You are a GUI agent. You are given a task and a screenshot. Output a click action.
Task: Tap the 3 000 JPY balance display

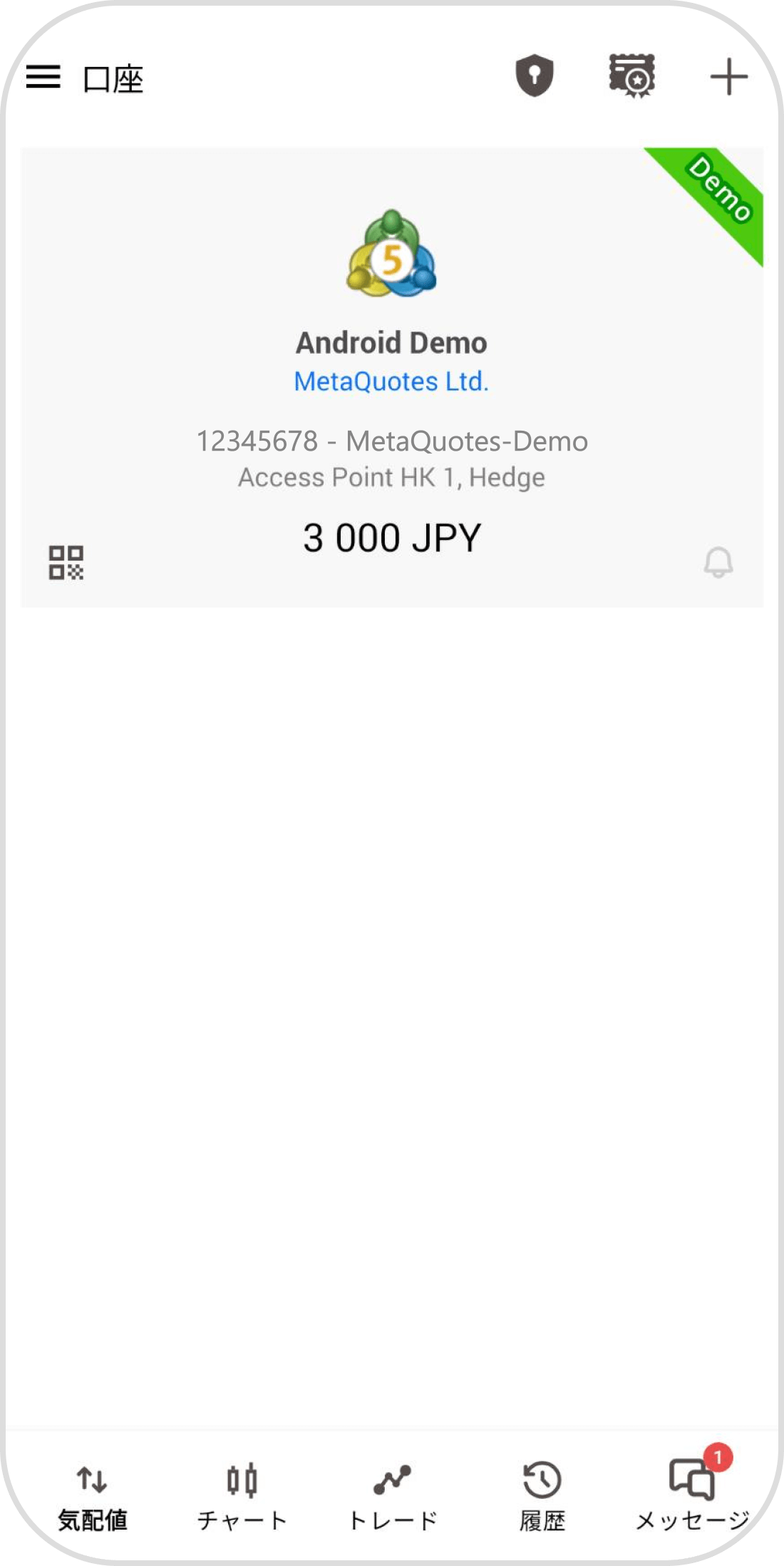coord(391,538)
